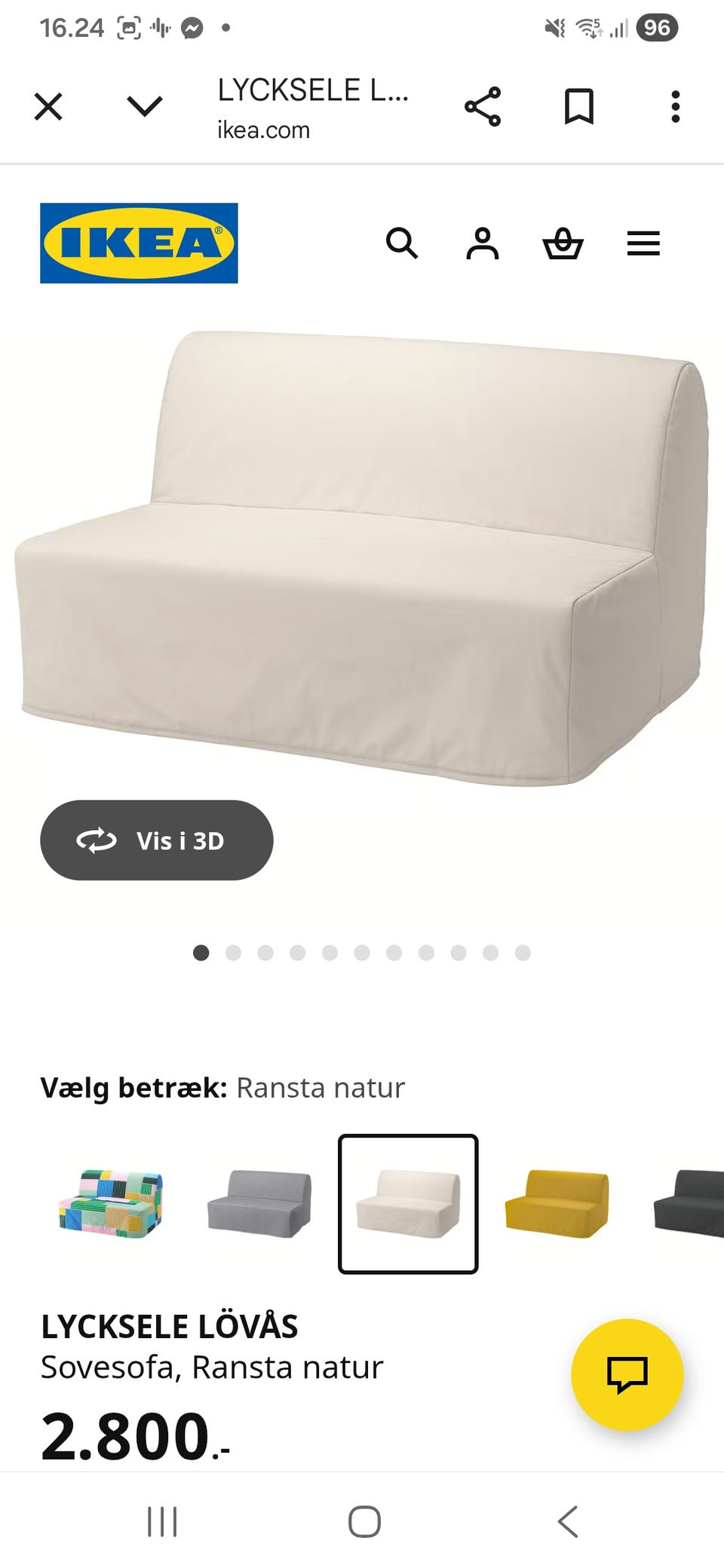Select the Ransta natur cover
The height and width of the screenshot is (1568, 724).
[408, 1203]
